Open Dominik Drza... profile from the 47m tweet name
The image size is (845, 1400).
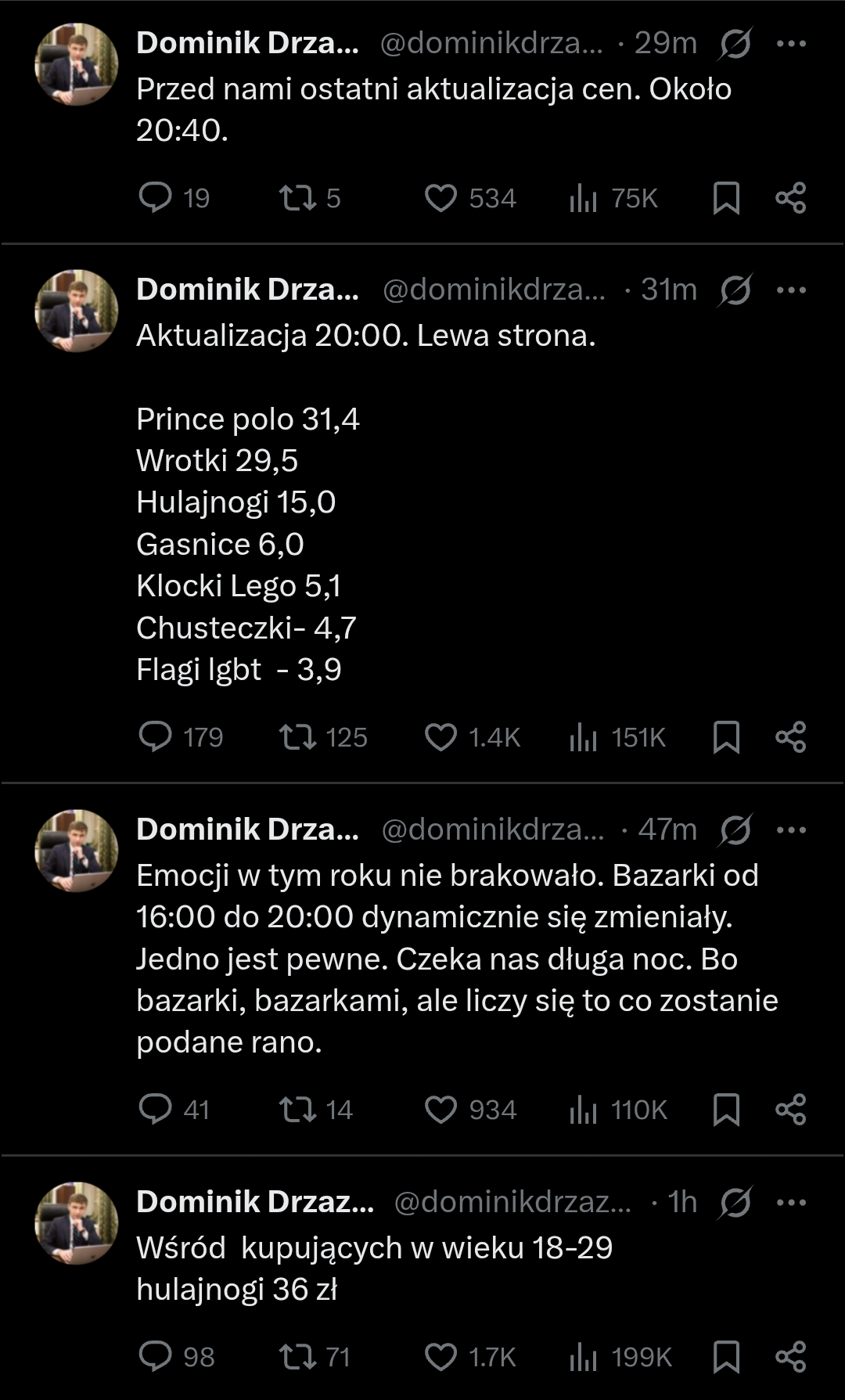[x=245, y=828]
